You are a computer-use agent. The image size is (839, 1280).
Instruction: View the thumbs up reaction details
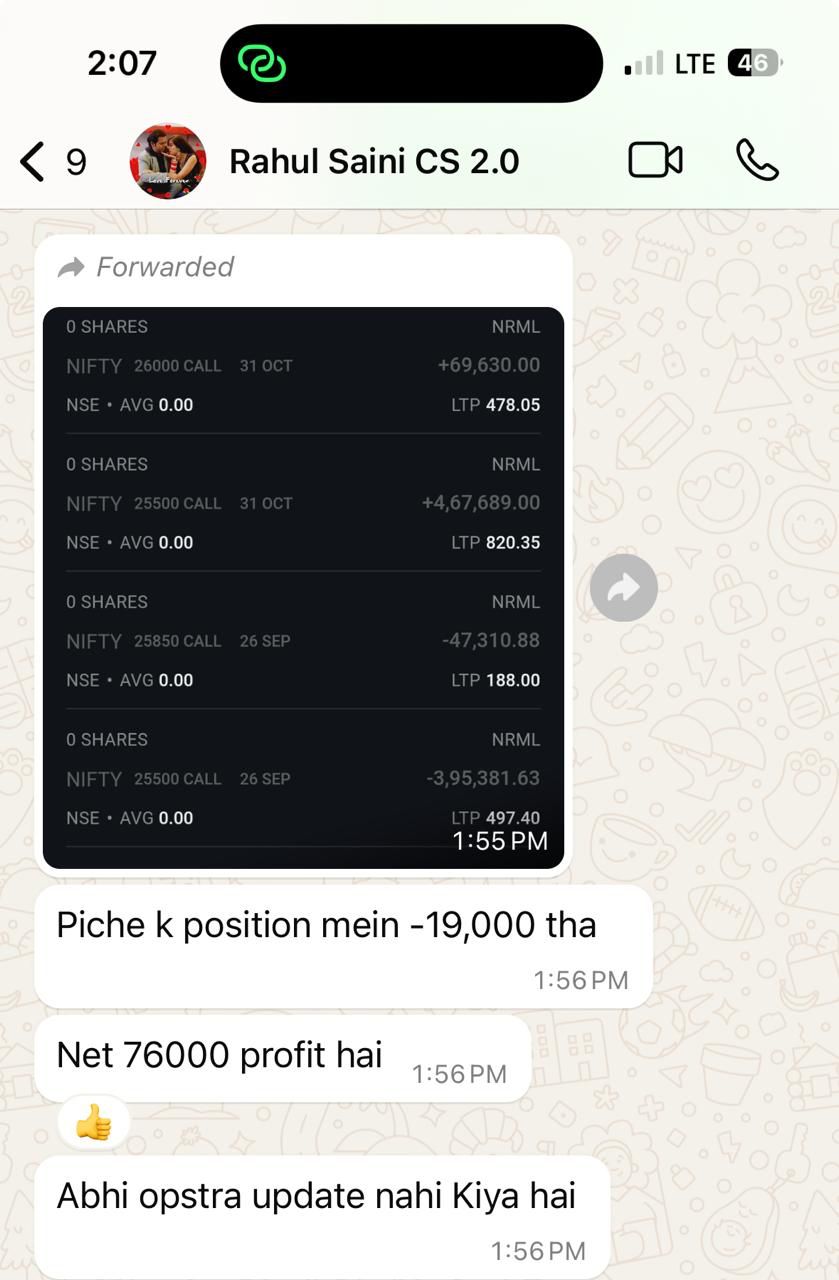(x=94, y=1122)
